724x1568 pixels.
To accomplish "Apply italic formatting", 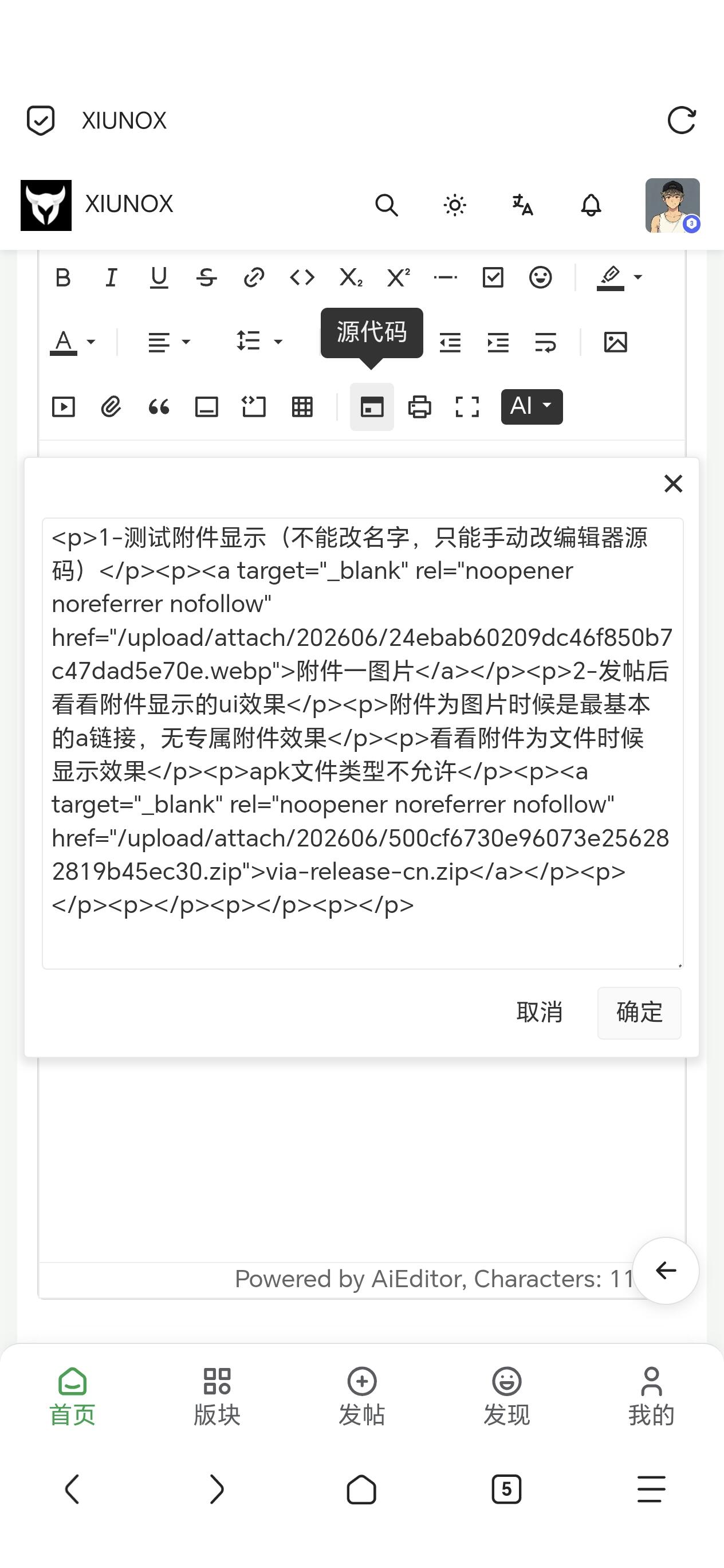I will click(x=111, y=277).
